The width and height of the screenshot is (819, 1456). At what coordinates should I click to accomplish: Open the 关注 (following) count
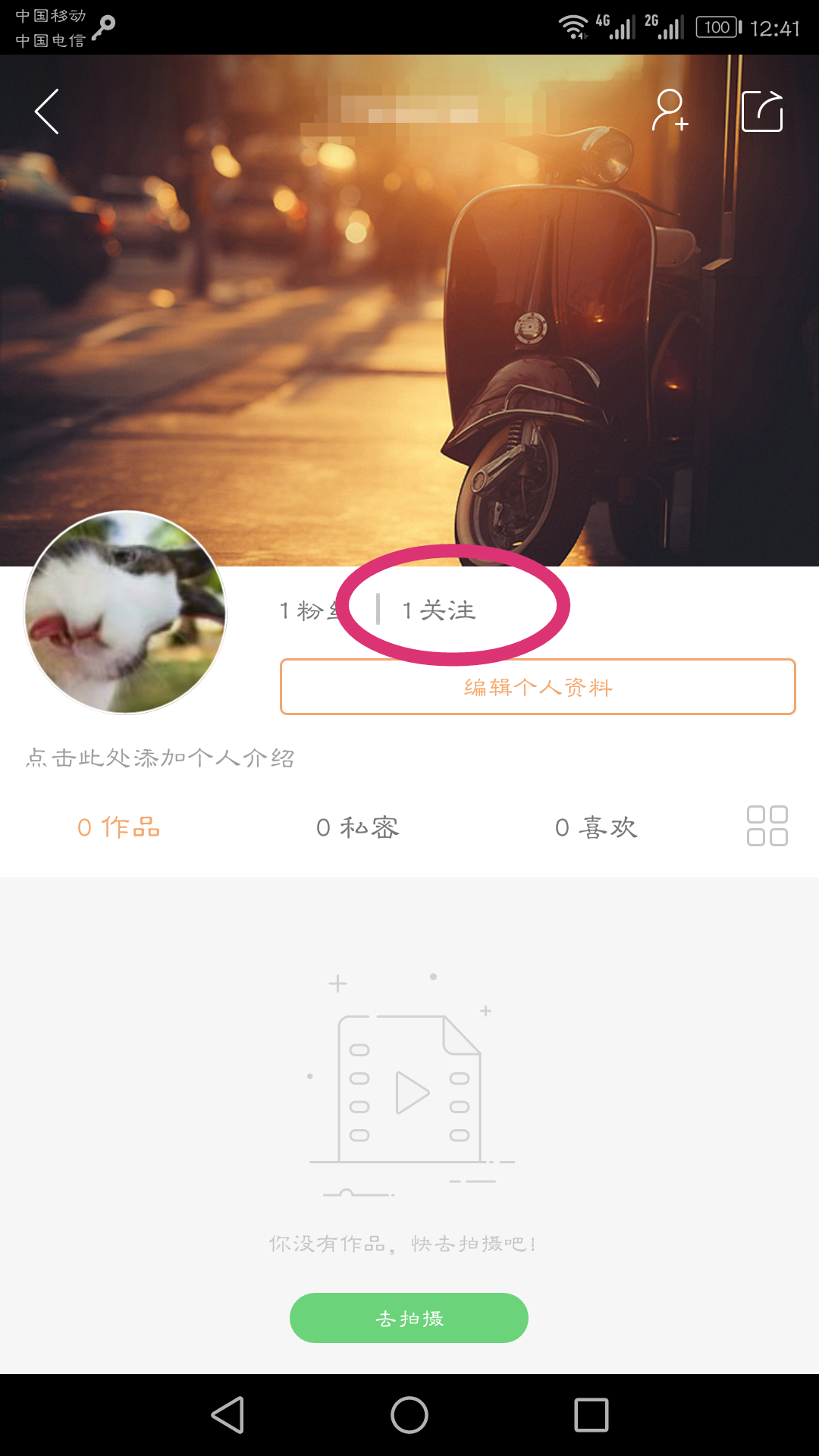(x=438, y=610)
